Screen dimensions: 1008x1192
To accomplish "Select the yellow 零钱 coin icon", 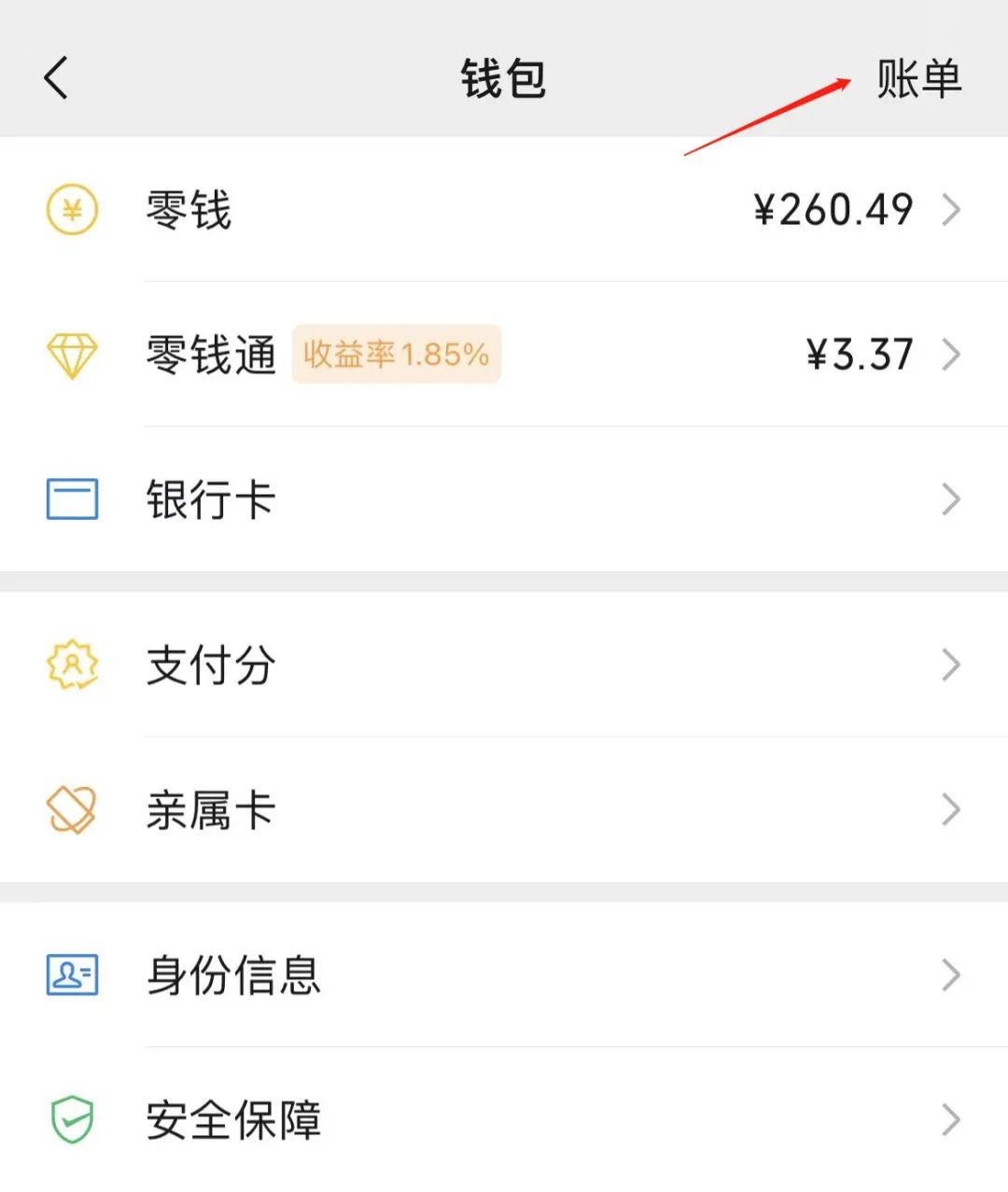I will pyautogui.click(x=71, y=210).
